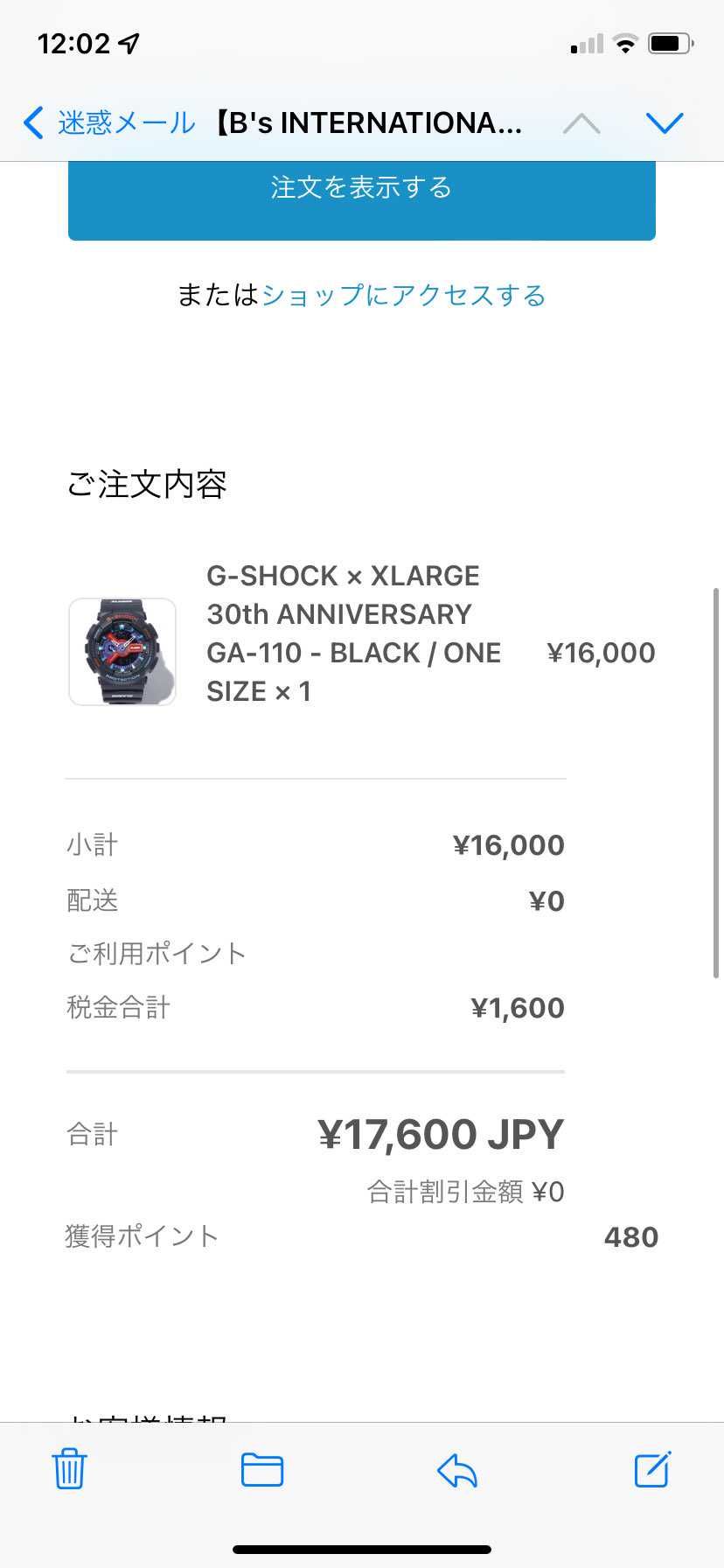Image resolution: width=724 pixels, height=1568 pixels.
Task: Tap the reply arrow icon
Action: tap(456, 1471)
